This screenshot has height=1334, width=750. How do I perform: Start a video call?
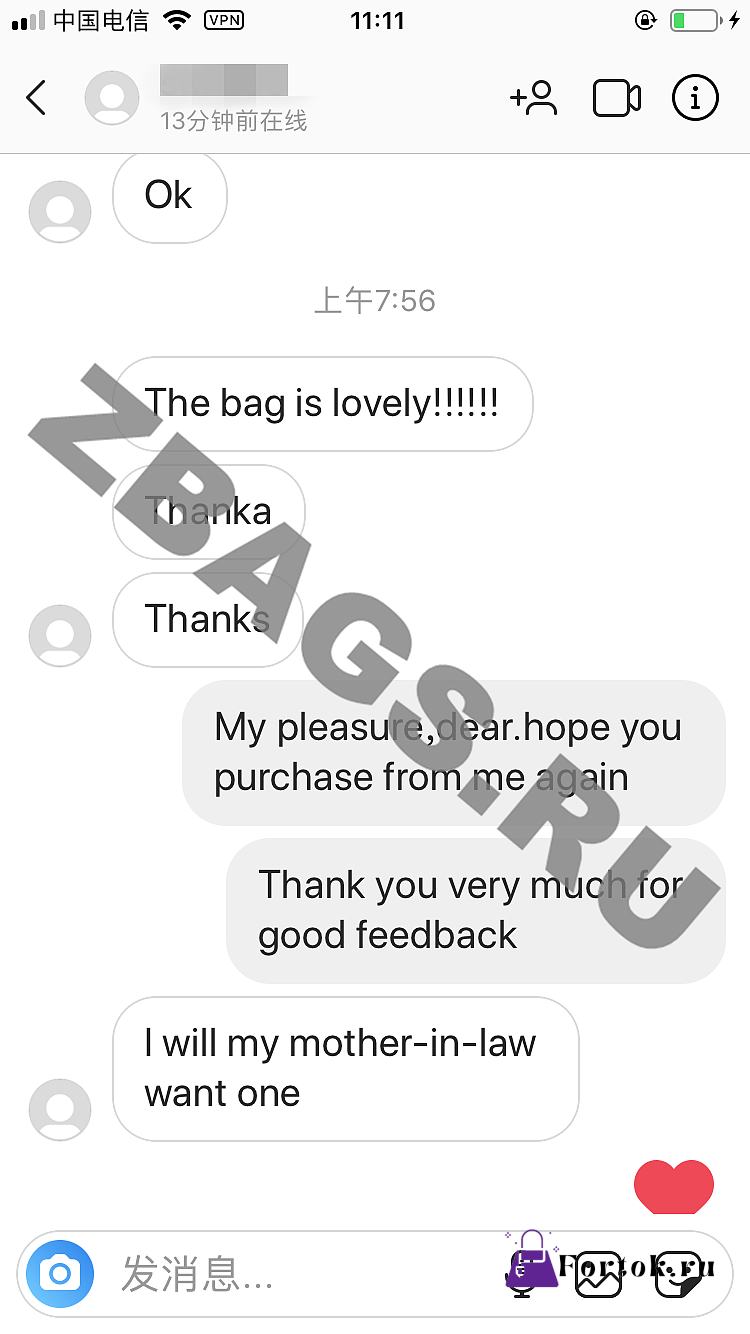[616, 98]
